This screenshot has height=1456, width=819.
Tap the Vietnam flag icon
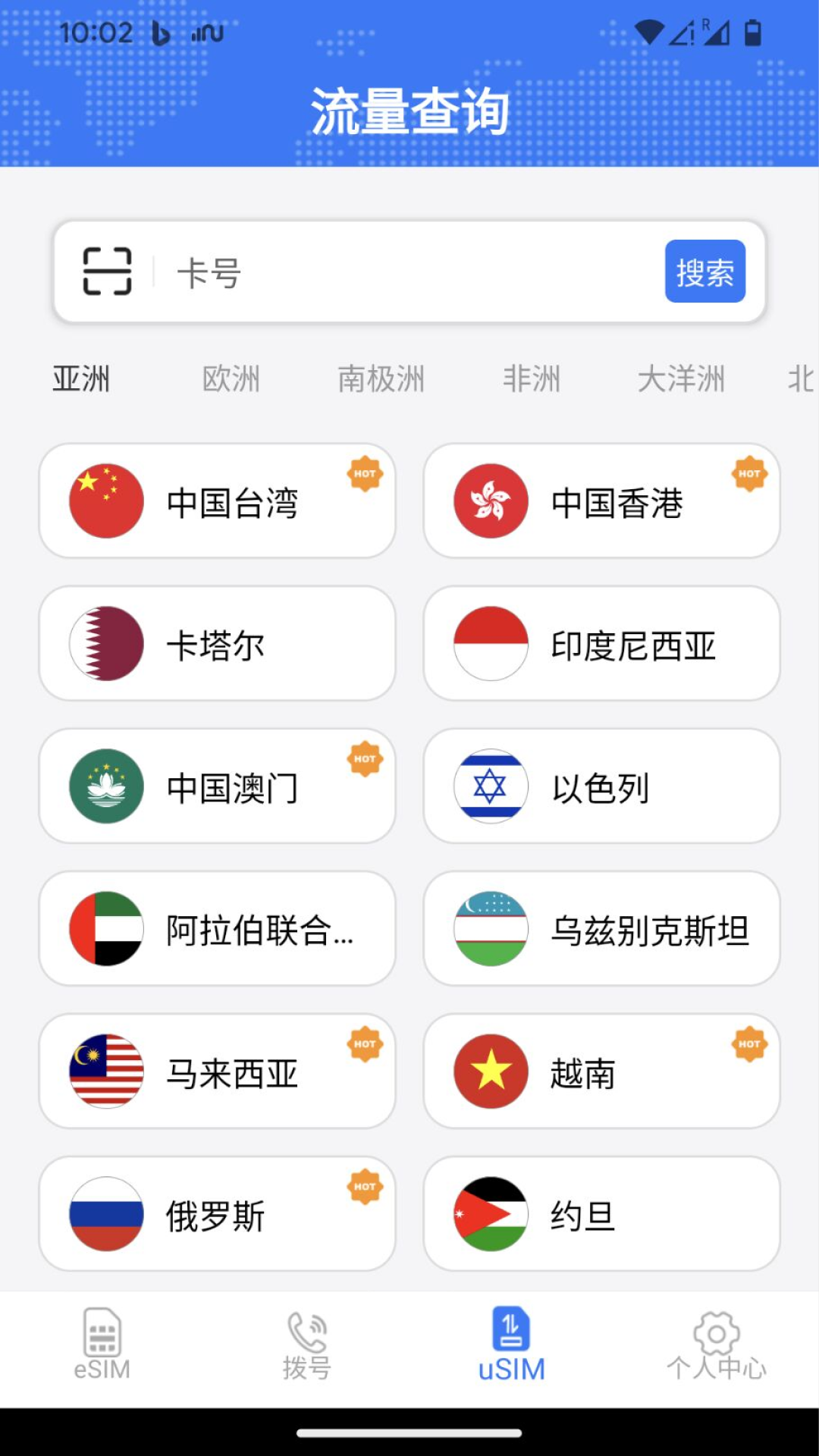(491, 1071)
